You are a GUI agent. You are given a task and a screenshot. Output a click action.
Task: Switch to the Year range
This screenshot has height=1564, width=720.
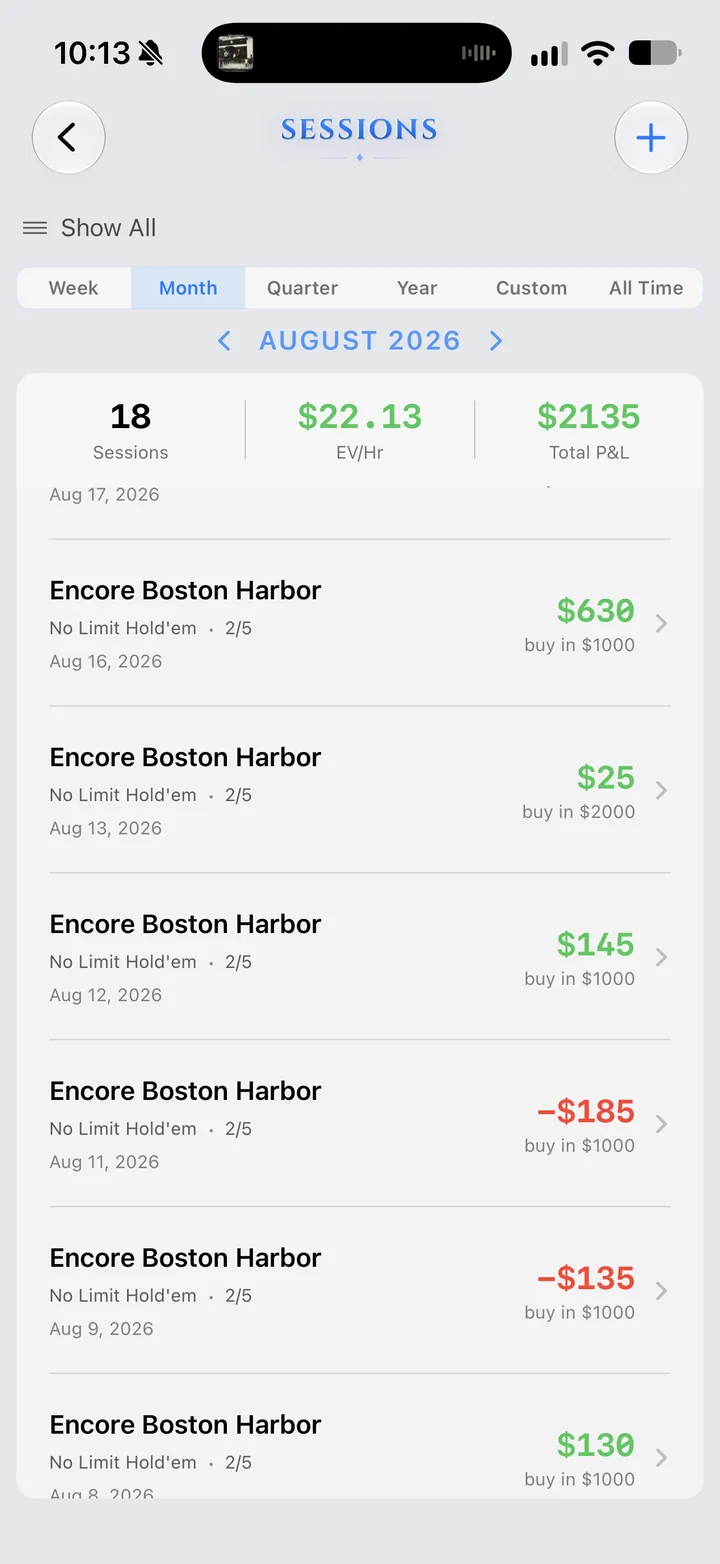[x=417, y=288]
